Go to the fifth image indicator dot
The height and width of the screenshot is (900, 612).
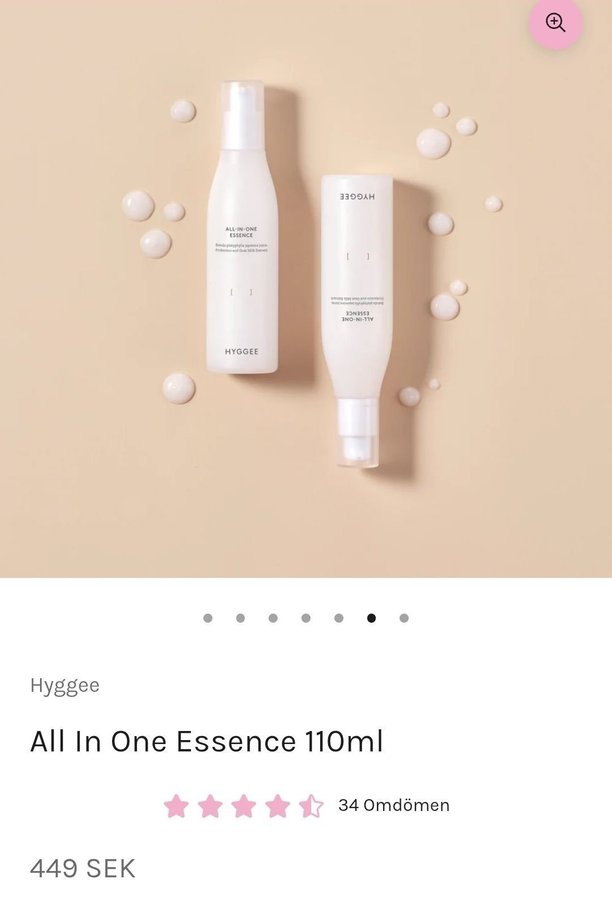coord(339,618)
